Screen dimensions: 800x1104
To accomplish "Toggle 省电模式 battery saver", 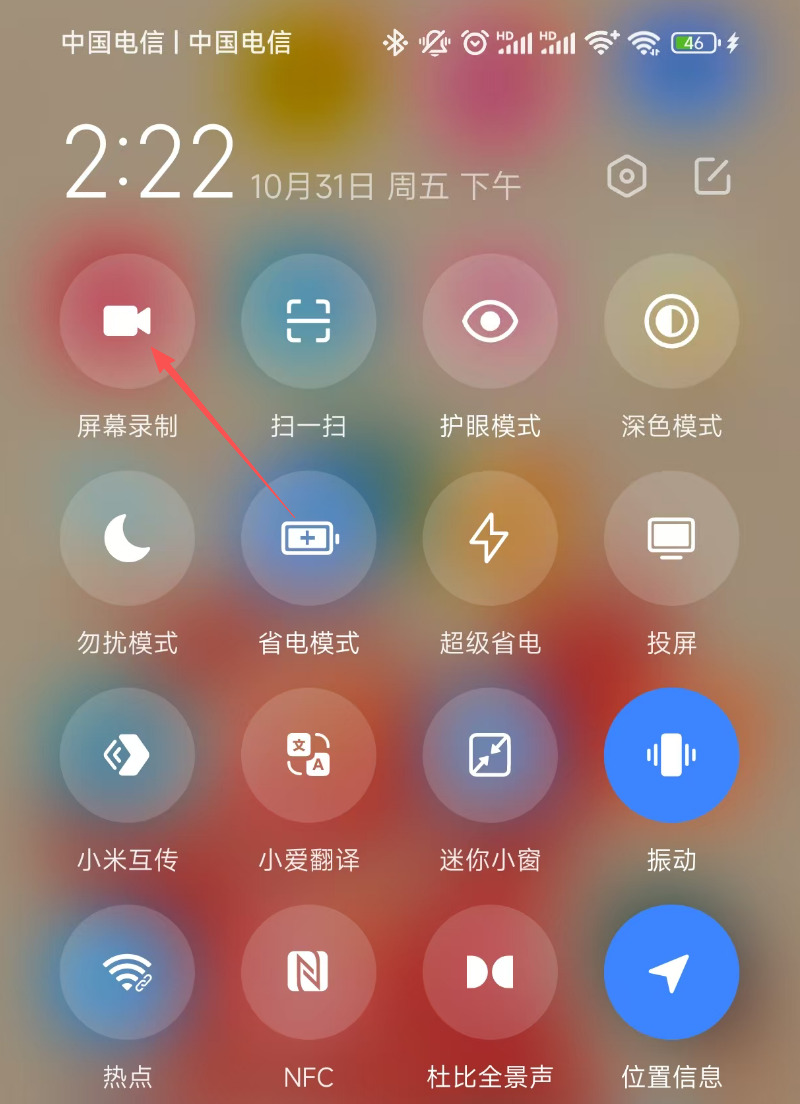I will coord(308,538).
